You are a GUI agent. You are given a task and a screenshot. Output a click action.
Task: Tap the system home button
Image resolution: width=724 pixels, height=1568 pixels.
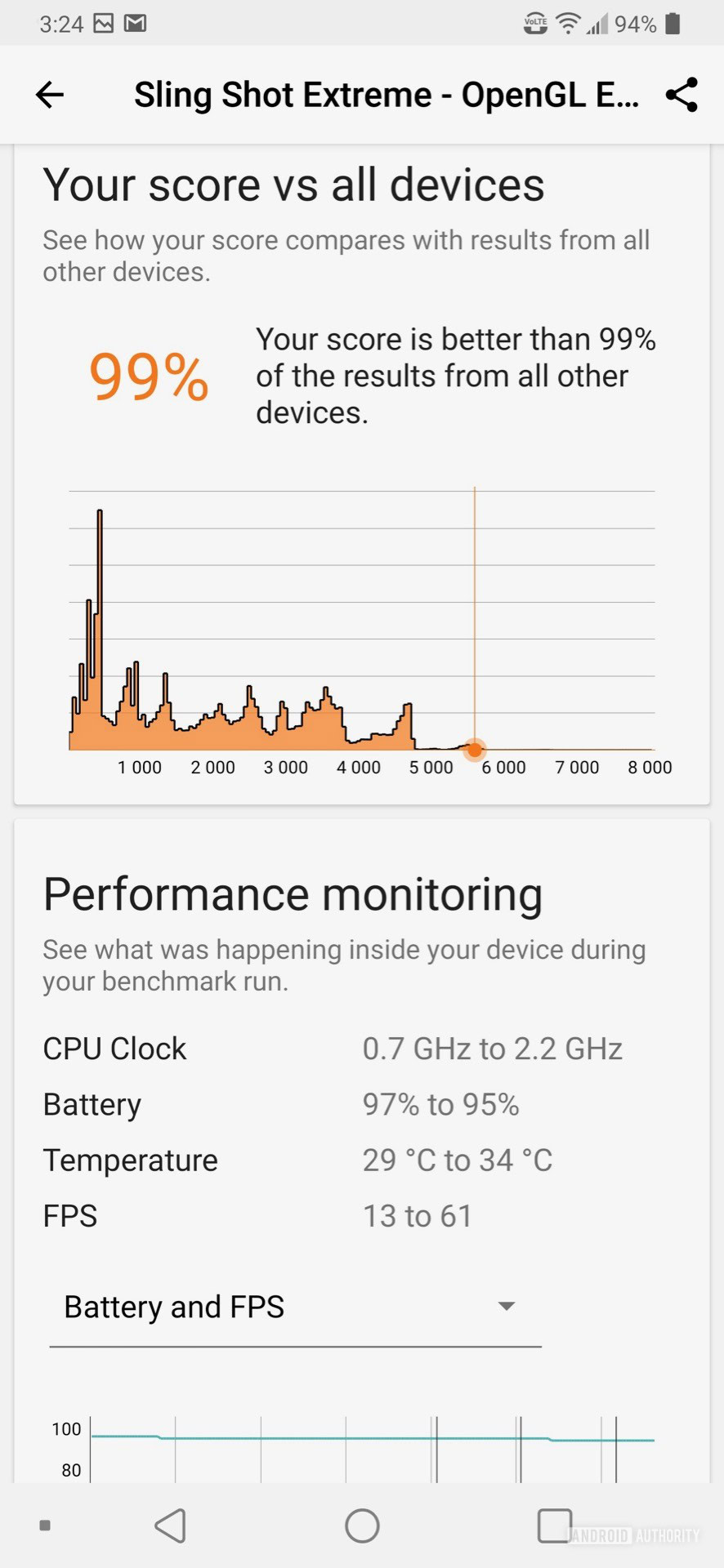[362, 1525]
